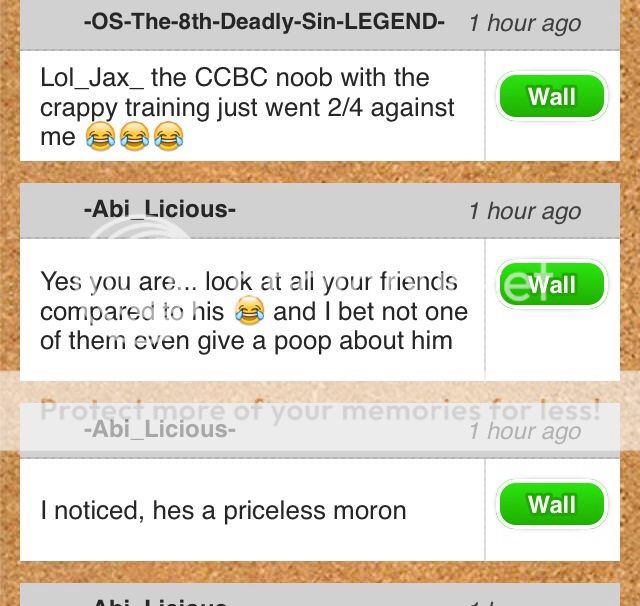This screenshot has width=640, height=606.
Task: Go to Wall beside 'priceless moron' post
Action: coord(552,505)
